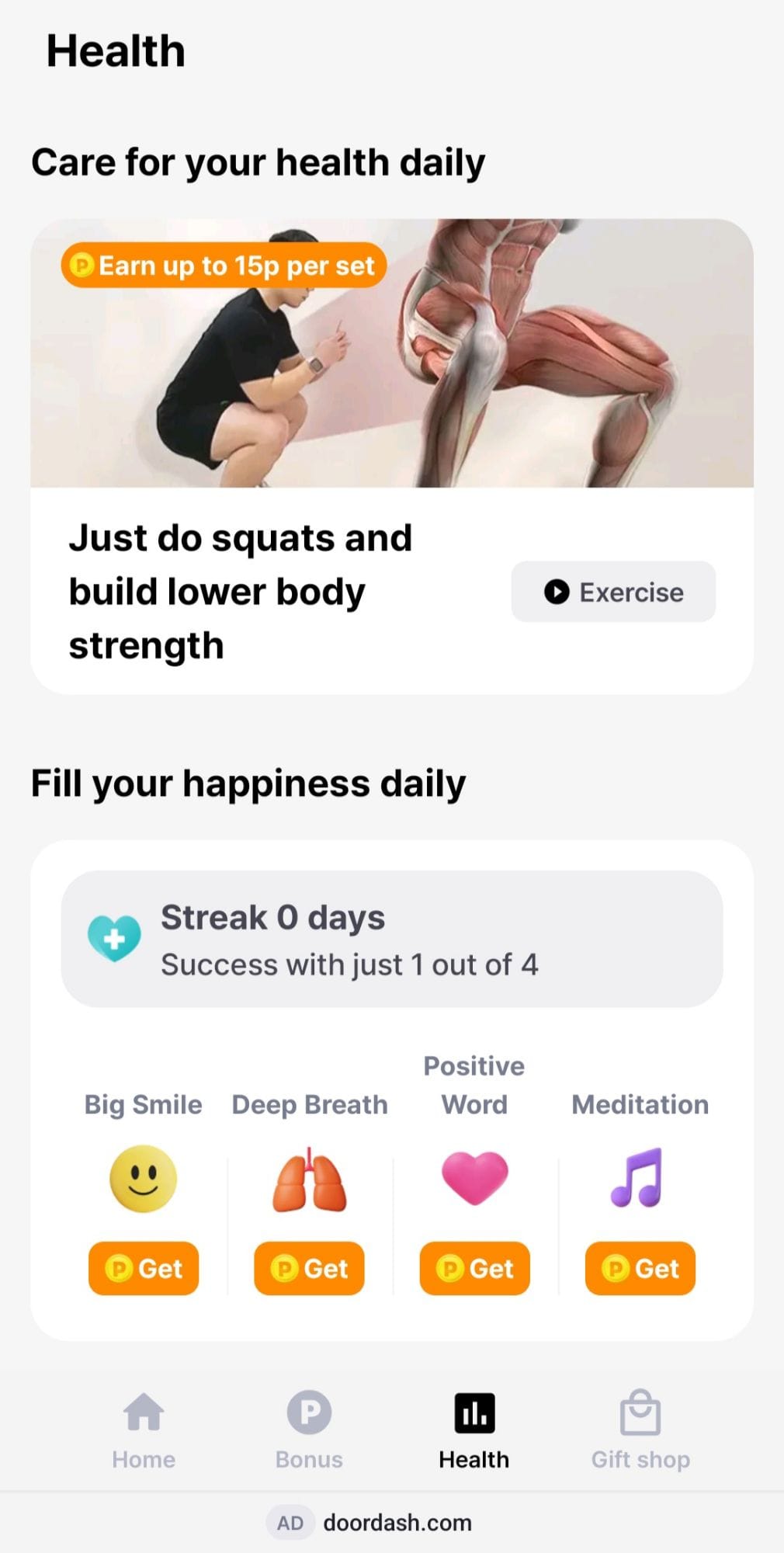Open the squats workout card
Screen dimensions: 784x1553
391,354
